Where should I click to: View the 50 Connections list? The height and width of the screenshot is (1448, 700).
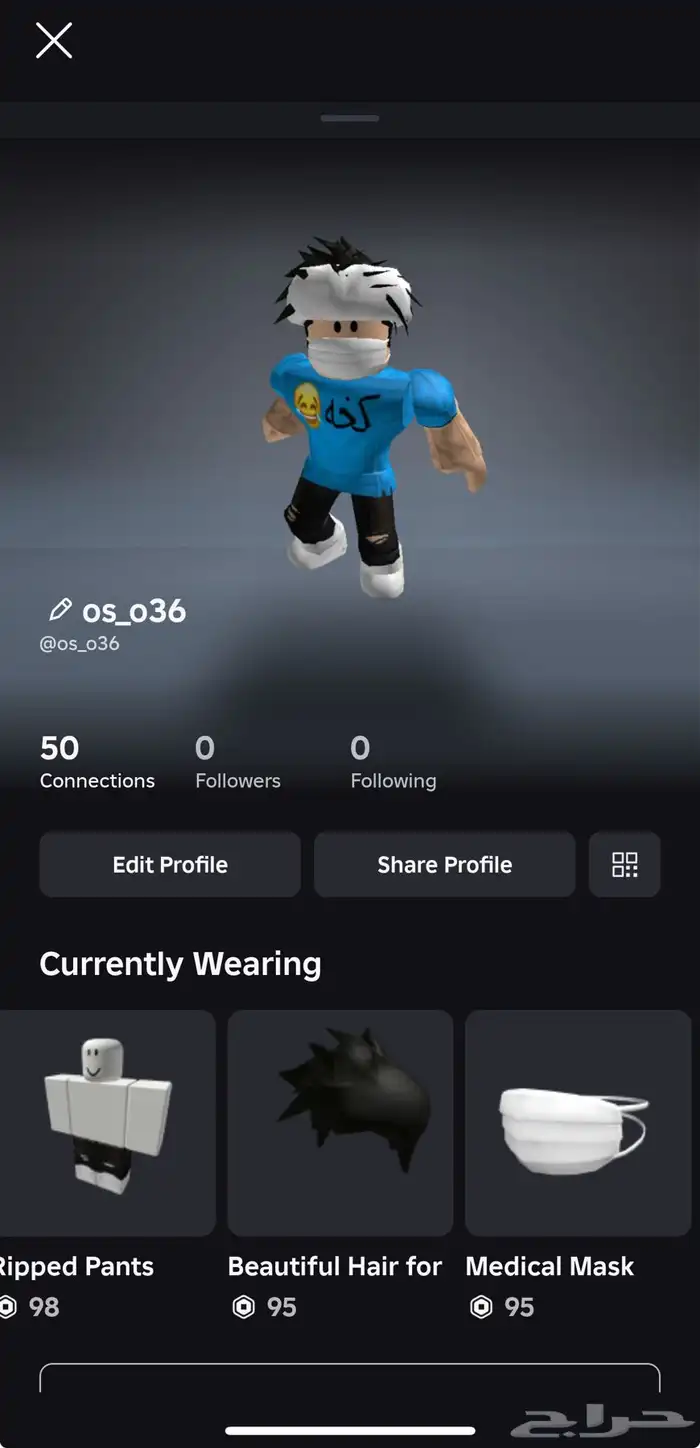click(x=97, y=763)
